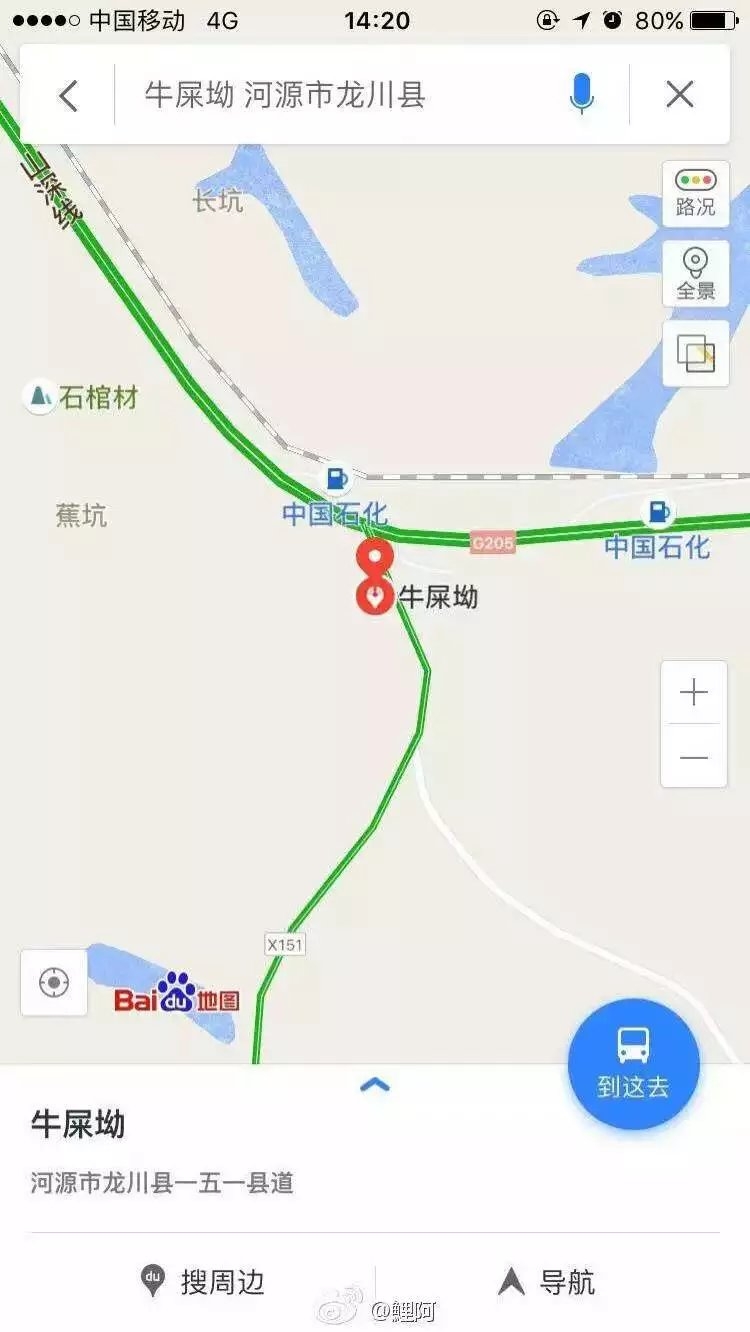Tap the search field showing 牛屎坳 河源市龙川县

pyautogui.click(x=340, y=96)
